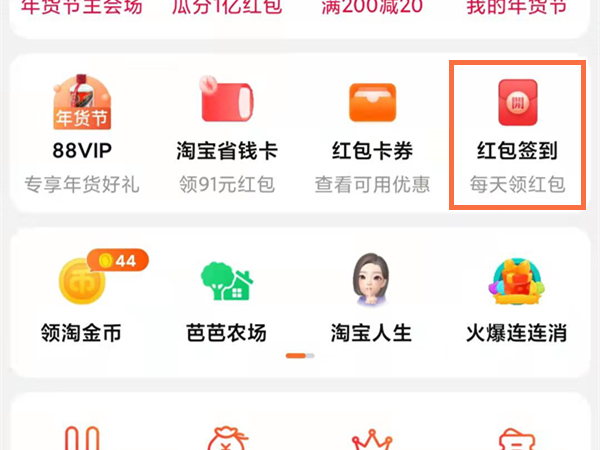Open 我的年货节
The image size is (600, 450).
pos(517,8)
